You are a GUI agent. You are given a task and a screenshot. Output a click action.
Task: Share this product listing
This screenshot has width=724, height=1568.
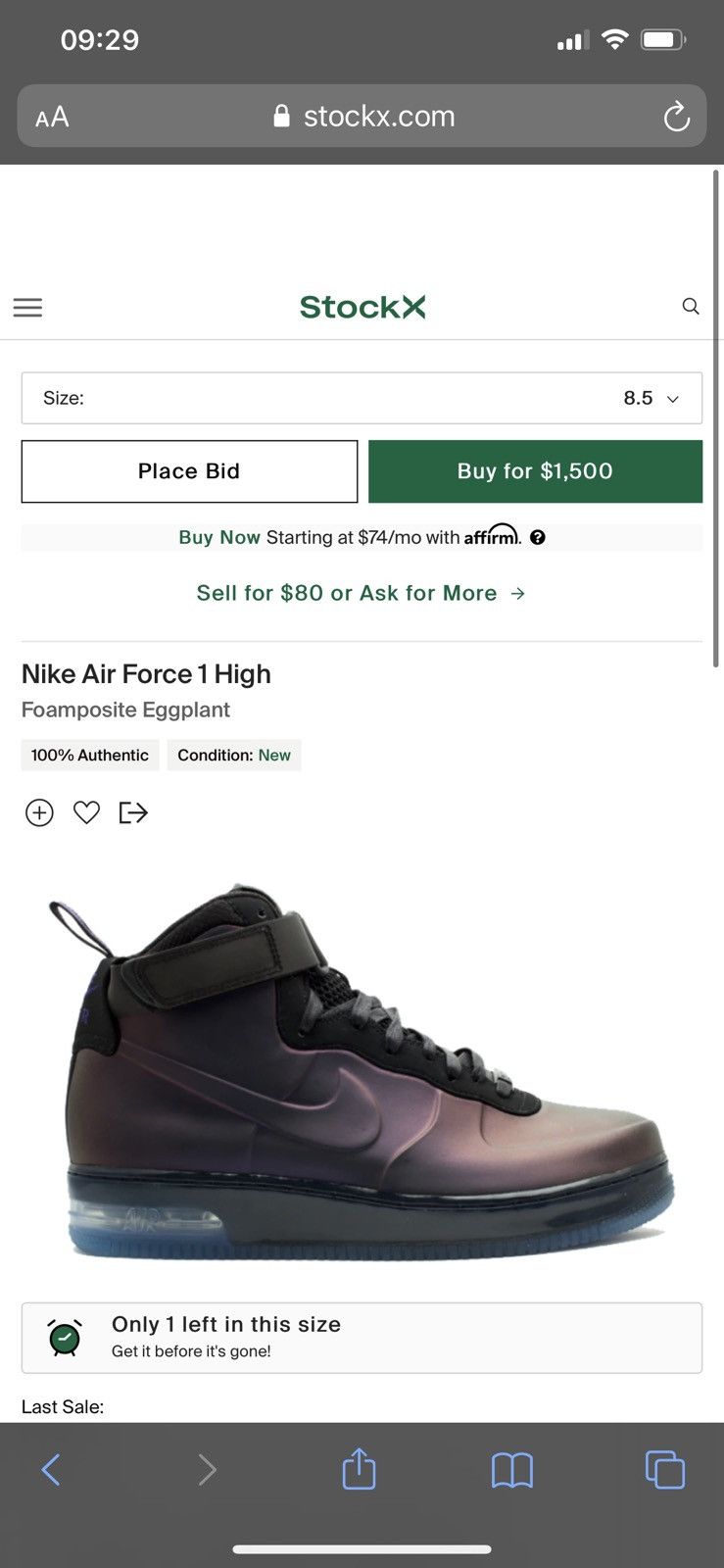tap(133, 812)
